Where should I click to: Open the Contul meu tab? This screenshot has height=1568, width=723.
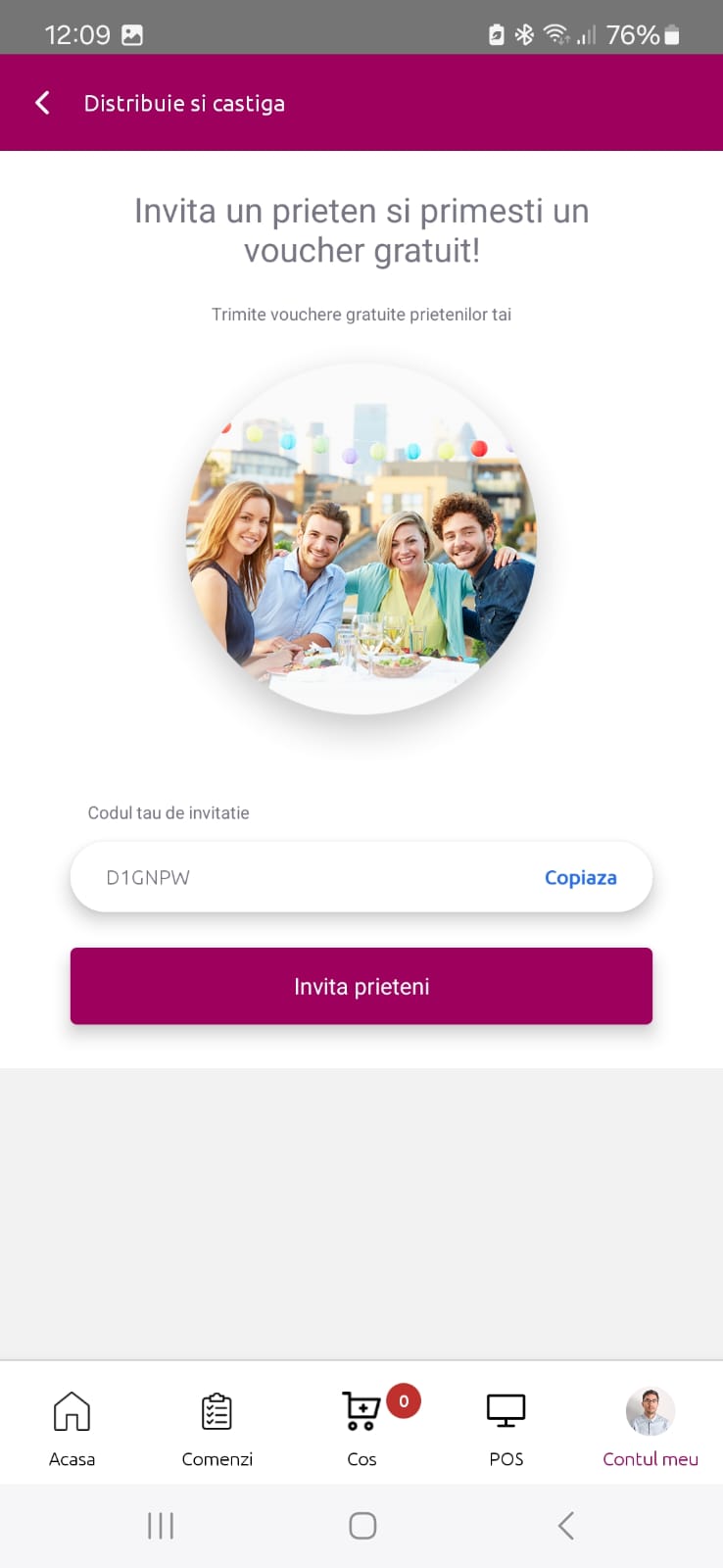651,1428
